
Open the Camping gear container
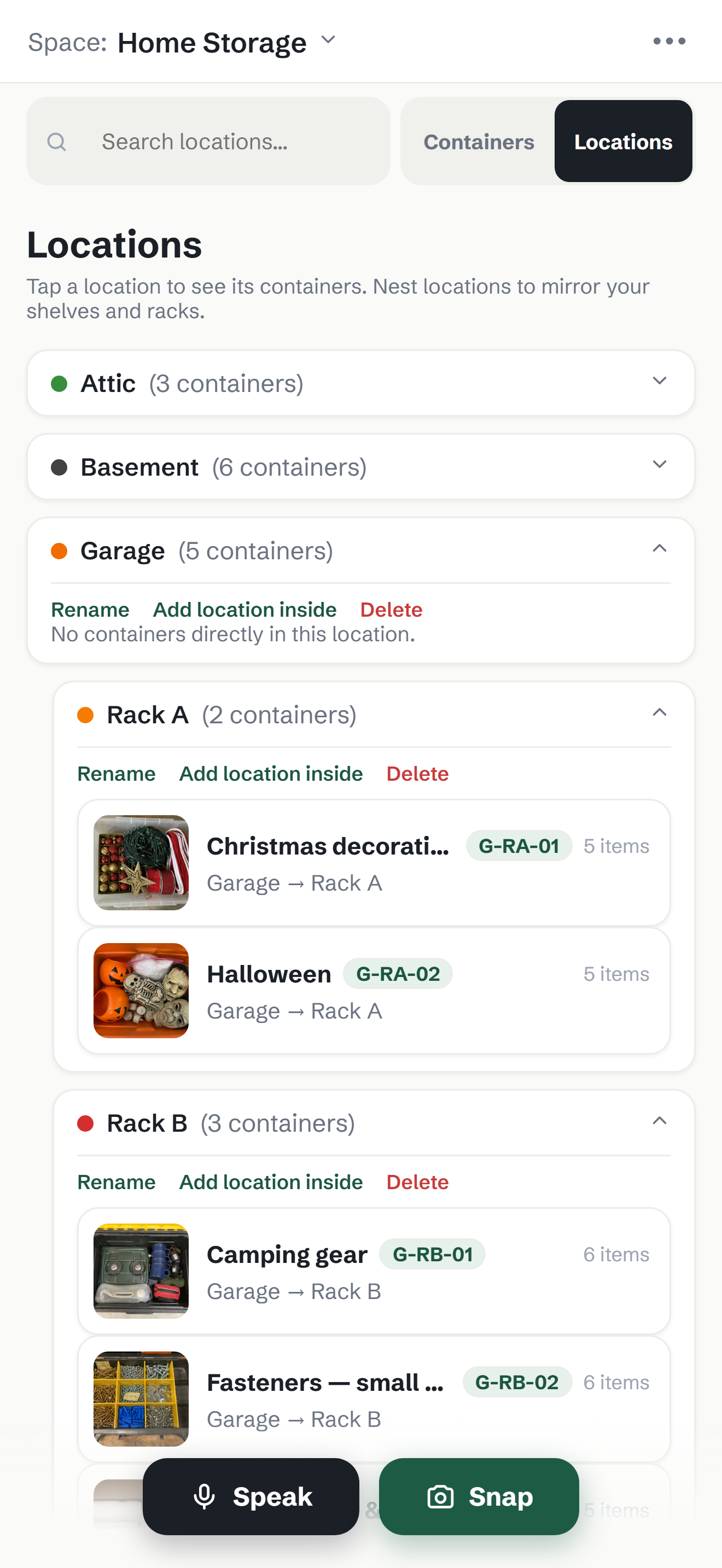pyautogui.click(x=374, y=1271)
